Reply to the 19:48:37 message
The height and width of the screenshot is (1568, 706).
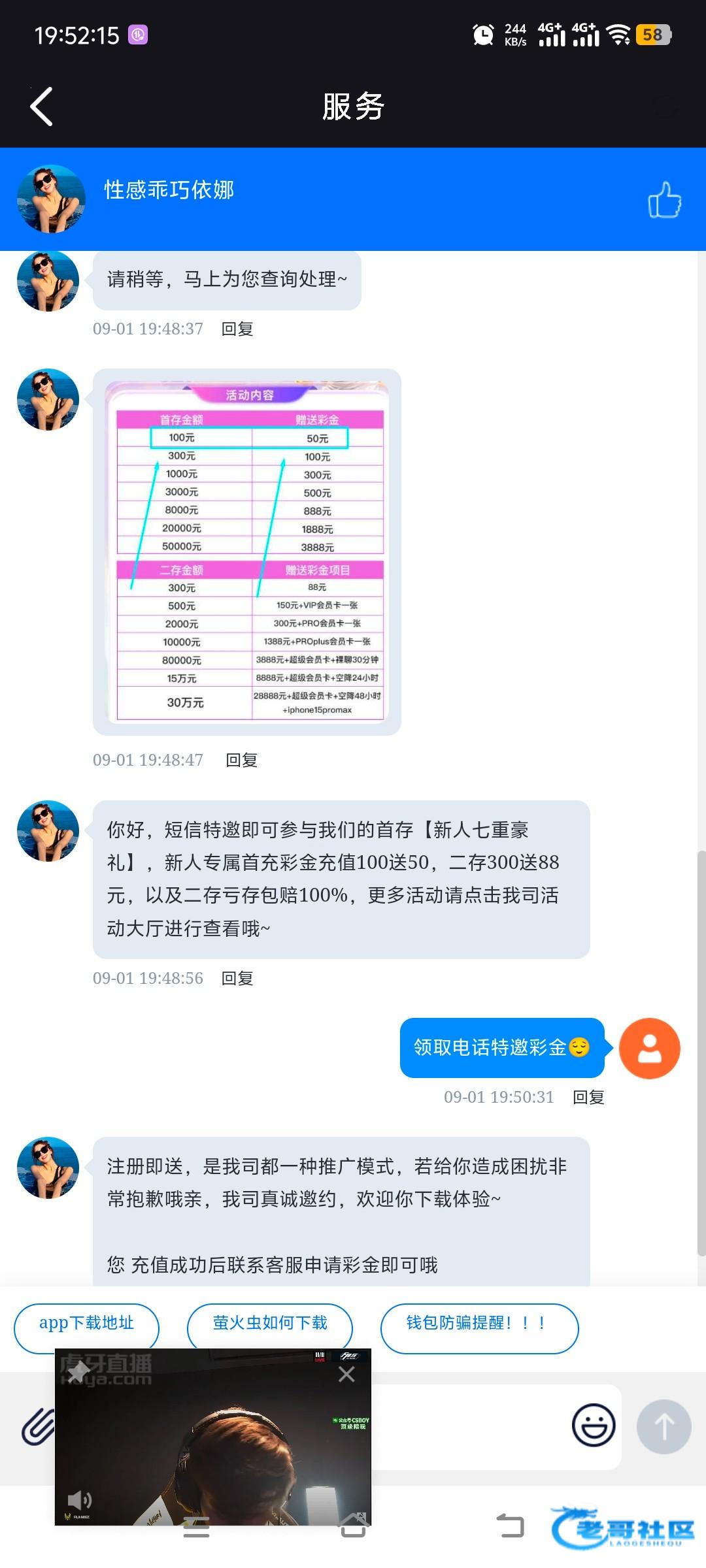coord(237,329)
